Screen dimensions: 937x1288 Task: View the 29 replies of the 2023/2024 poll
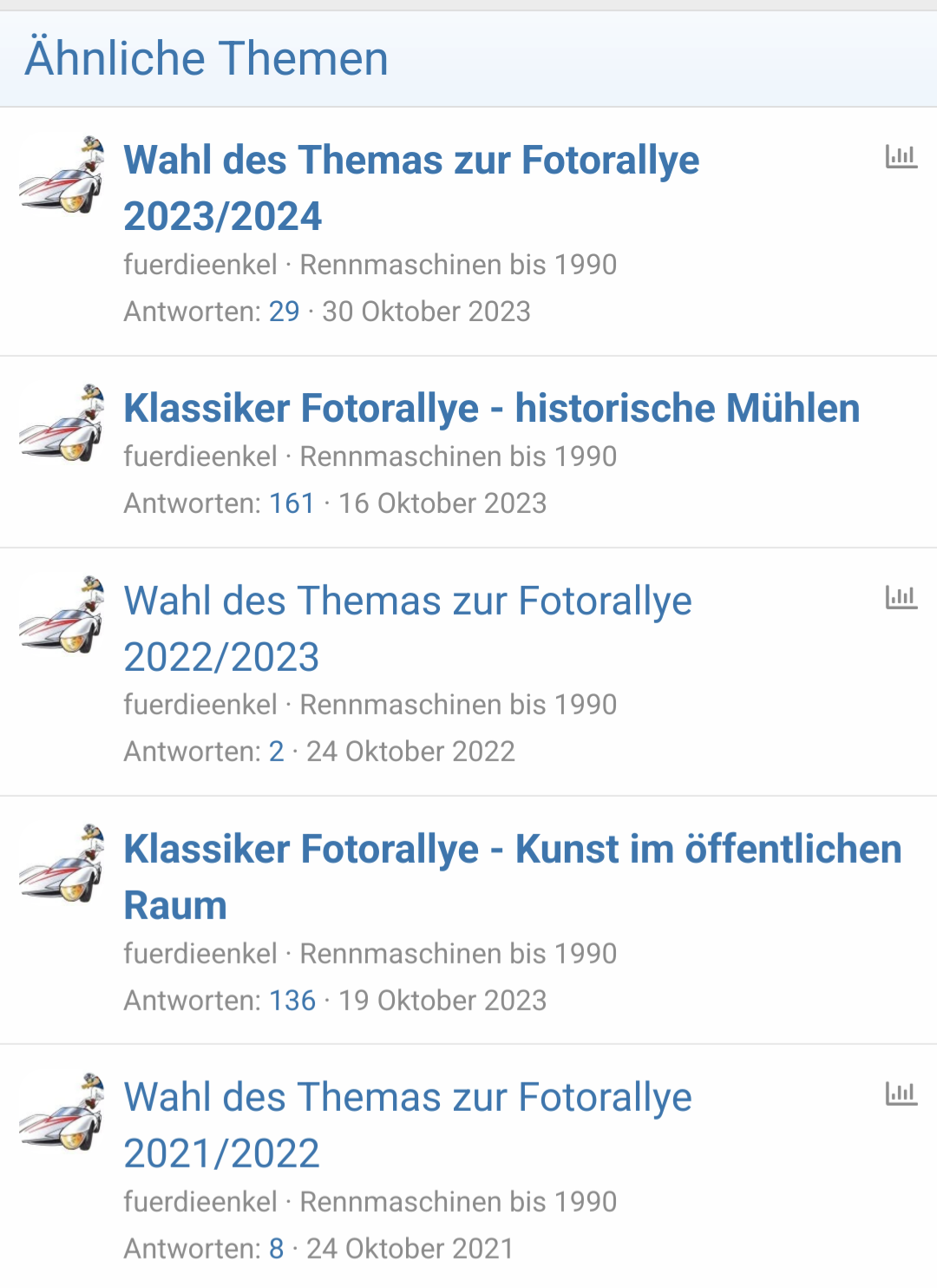coord(282,311)
